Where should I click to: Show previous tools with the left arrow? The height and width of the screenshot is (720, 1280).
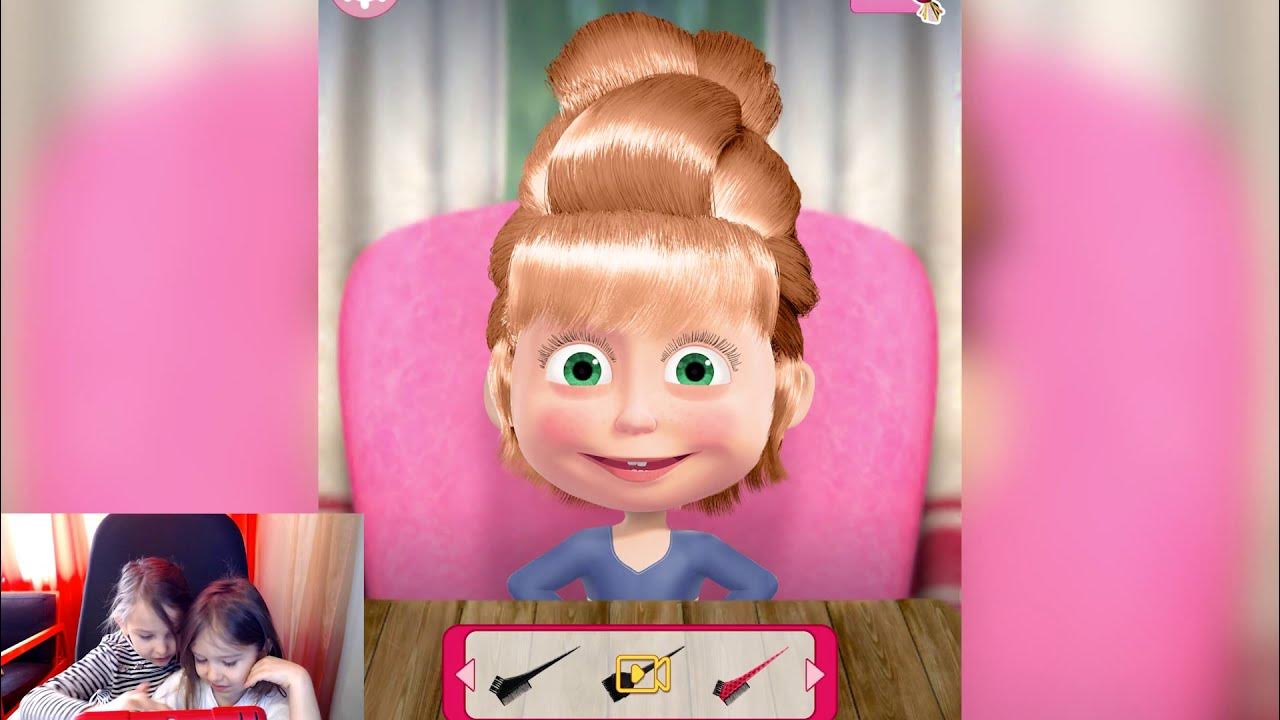pos(465,675)
